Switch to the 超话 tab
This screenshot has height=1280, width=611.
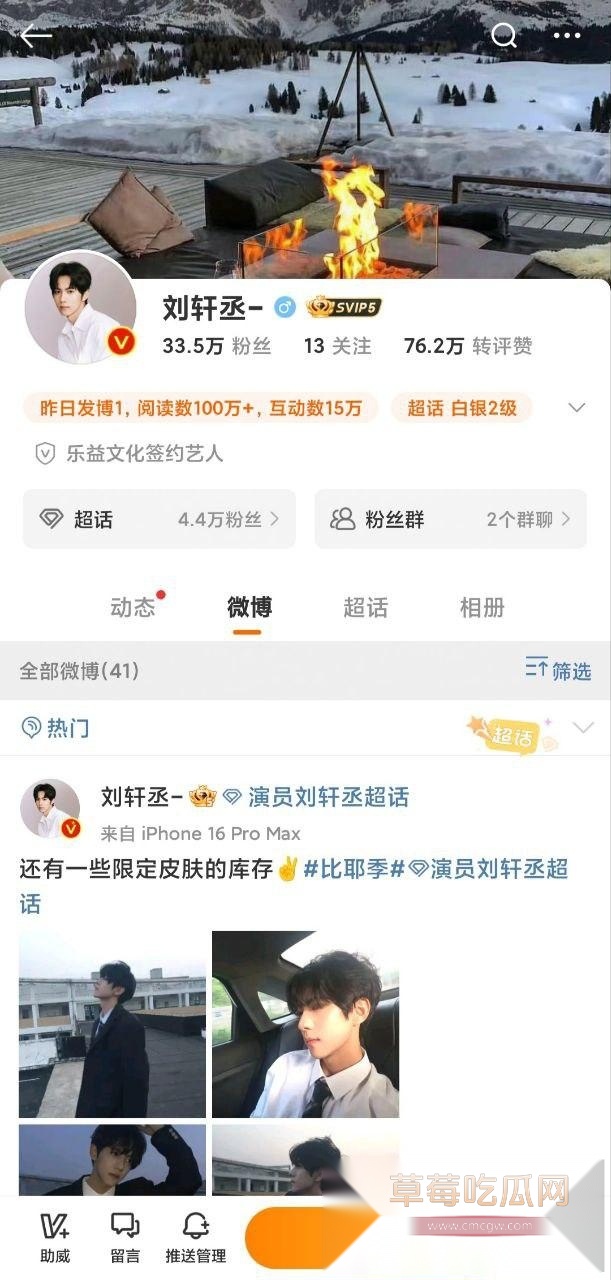(365, 607)
